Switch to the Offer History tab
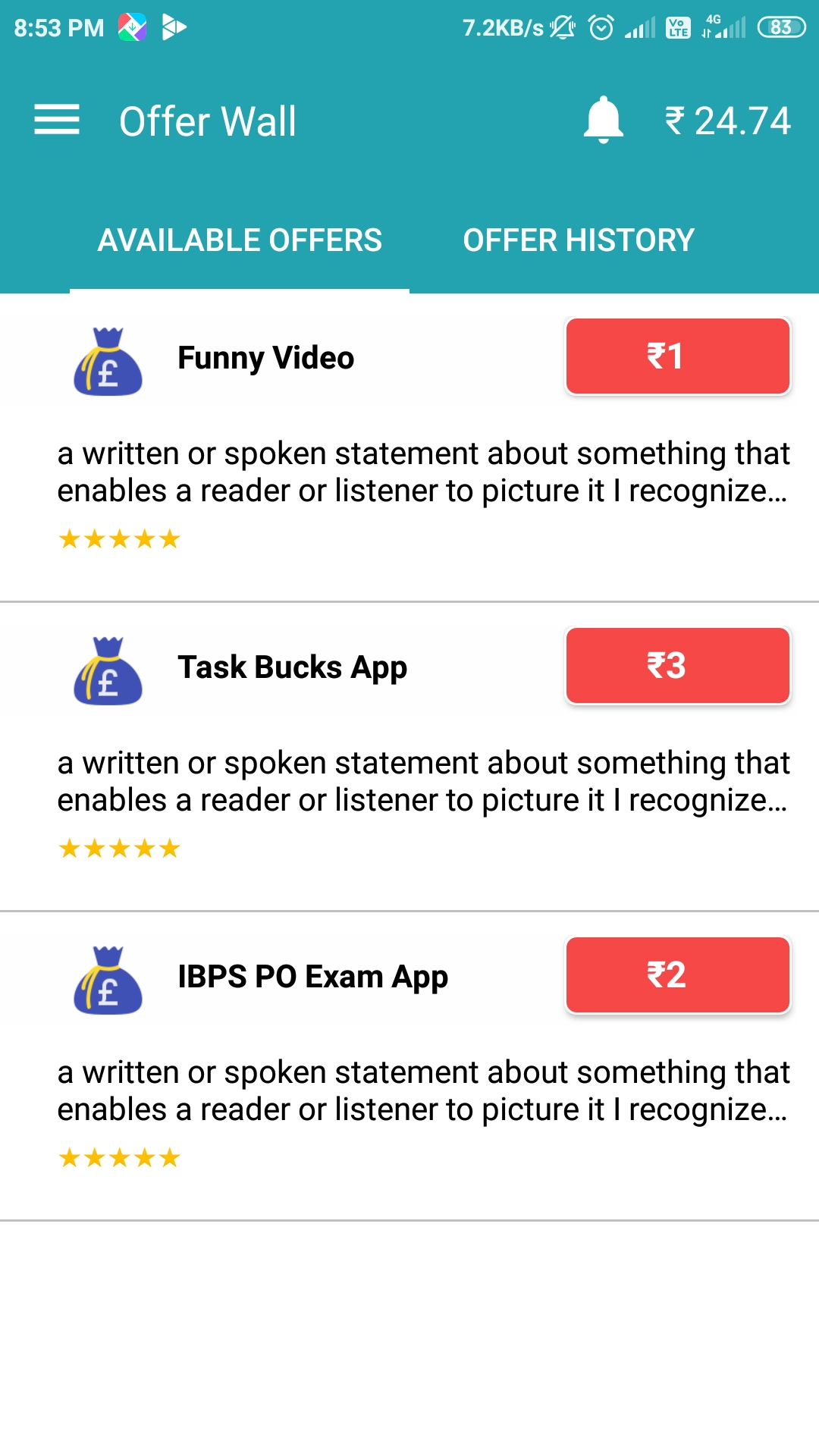 579,240
